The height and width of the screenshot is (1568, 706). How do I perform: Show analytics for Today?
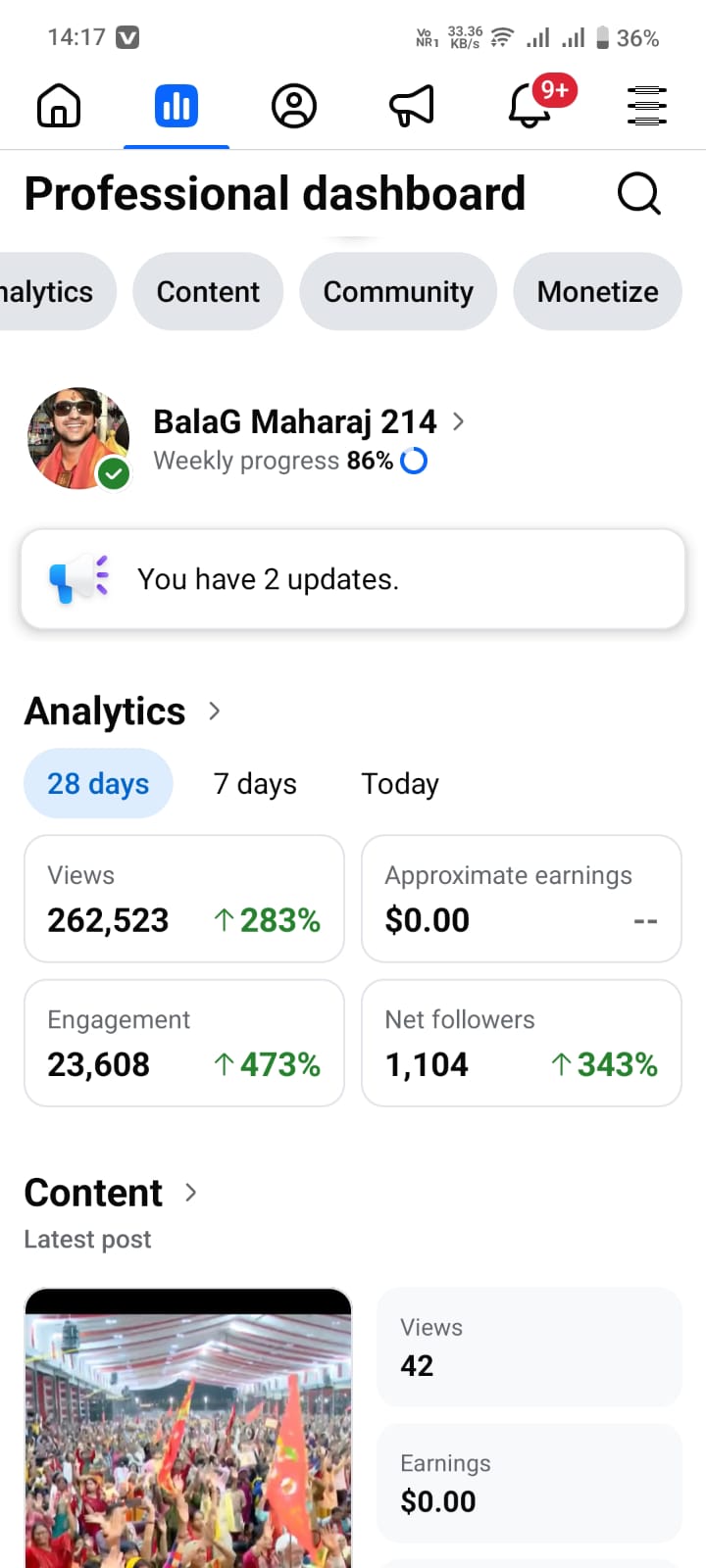click(x=400, y=784)
